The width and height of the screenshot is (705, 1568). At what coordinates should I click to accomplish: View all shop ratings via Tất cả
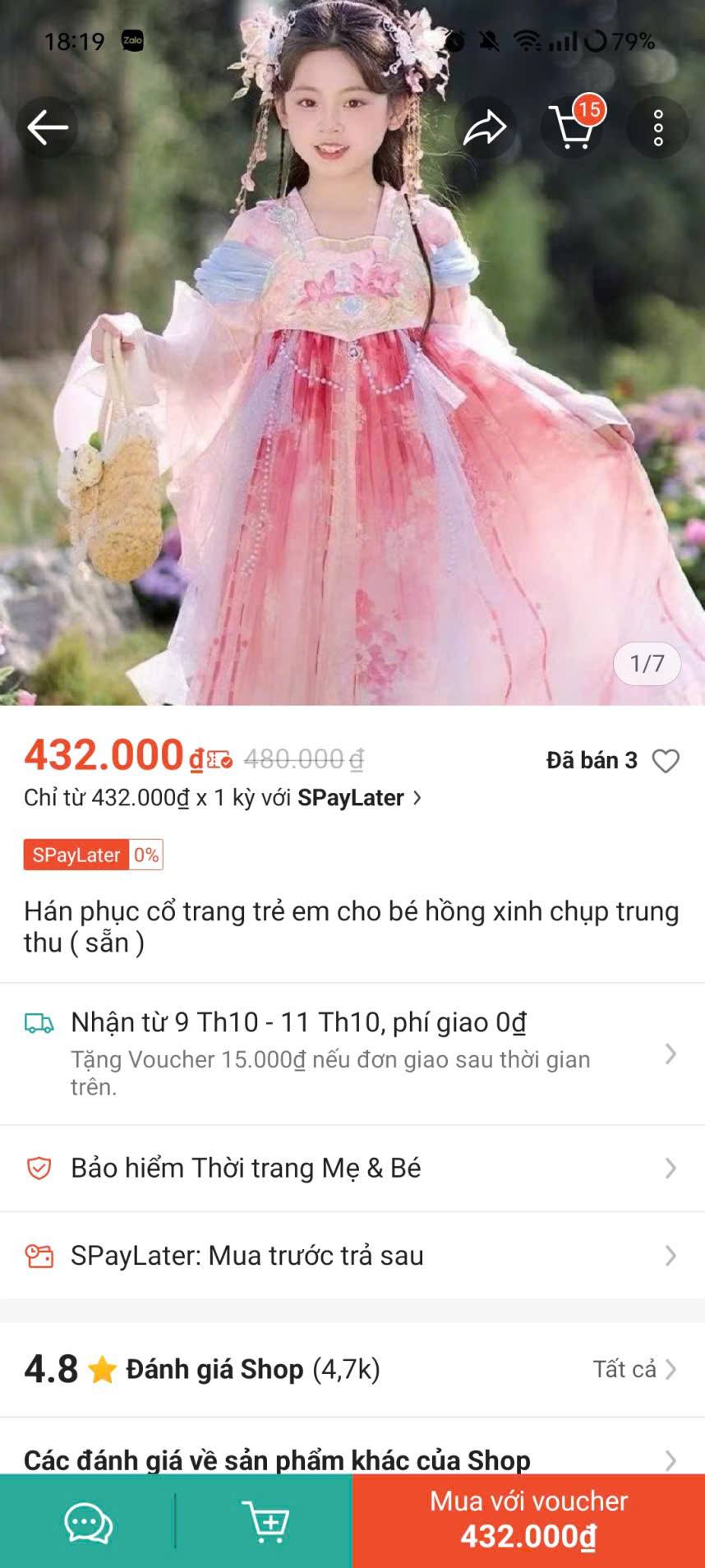click(x=634, y=1369)
